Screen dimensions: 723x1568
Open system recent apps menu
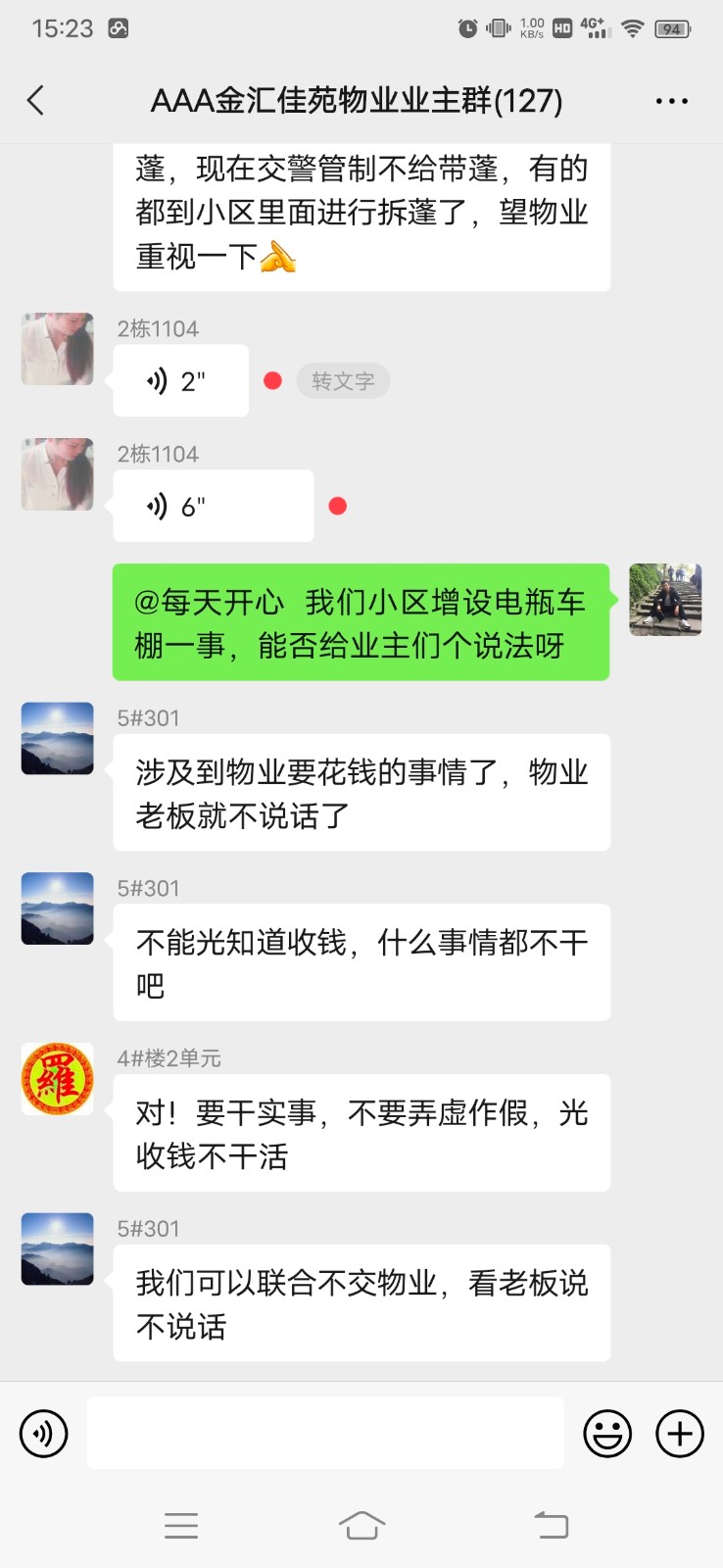click(181, 1525)
